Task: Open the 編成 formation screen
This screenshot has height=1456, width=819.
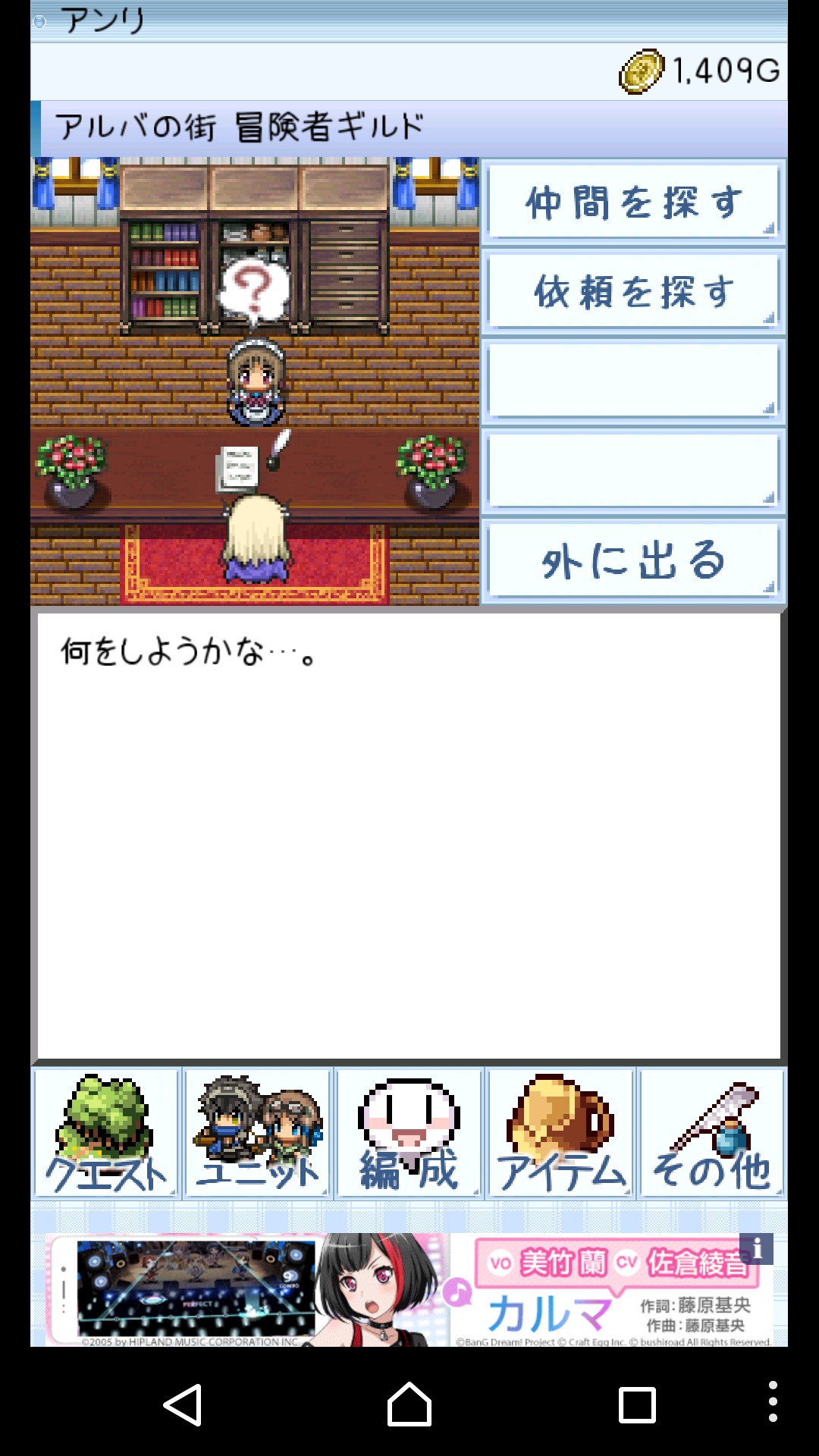Action: tap(409, 1133)
